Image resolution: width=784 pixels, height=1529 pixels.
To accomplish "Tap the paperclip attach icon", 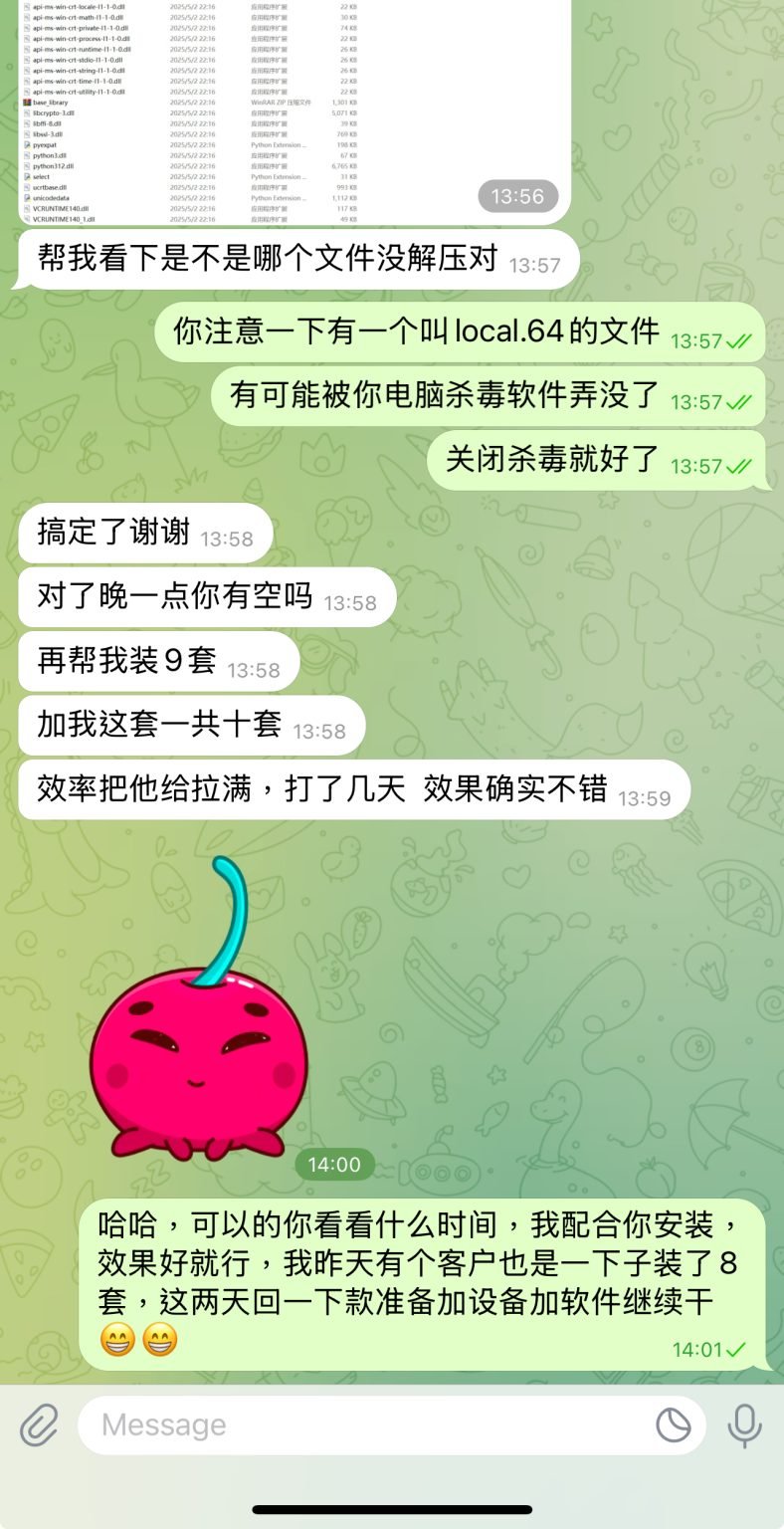I will [39, 1425].
